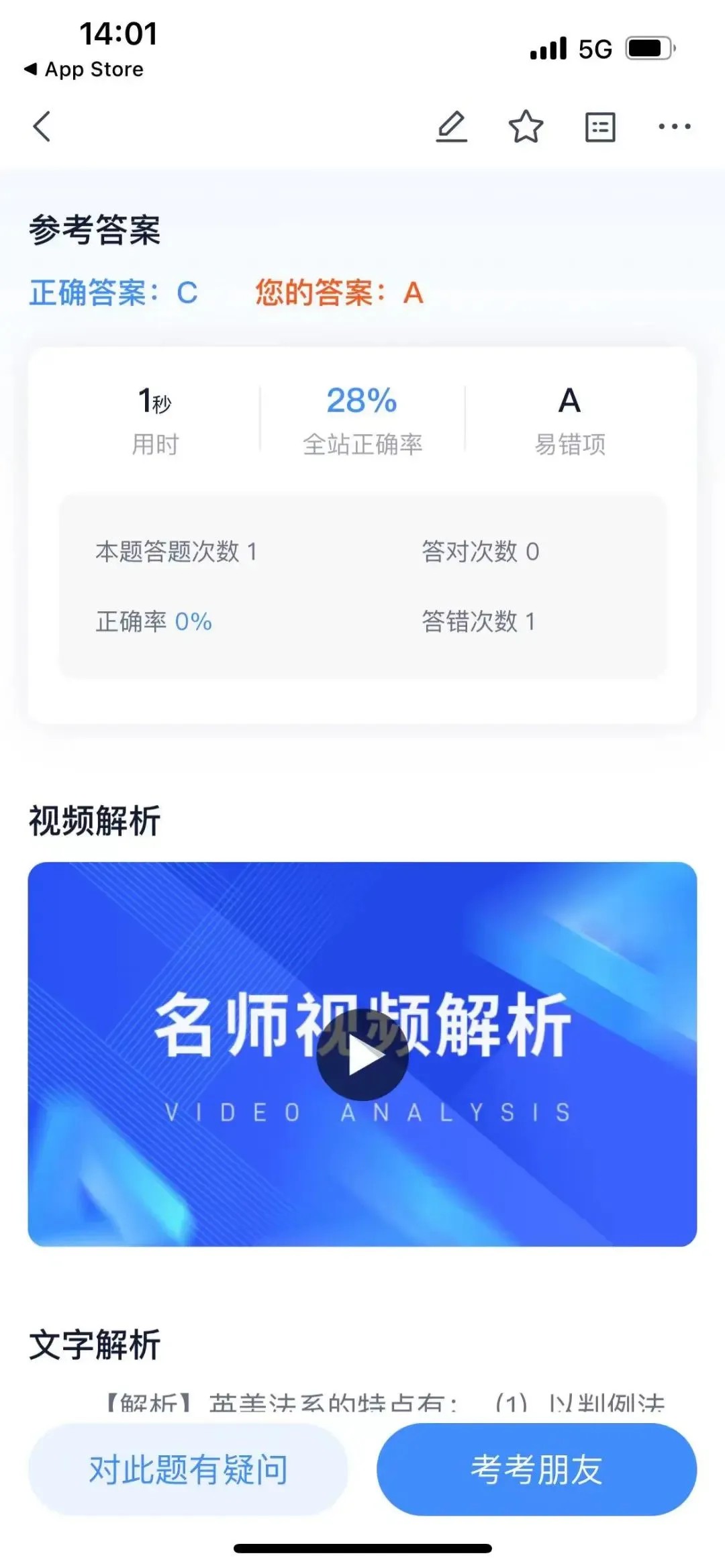Open the three-dot overflow menu
This screenshot has height=1568, width=725.
click(674, 126)
